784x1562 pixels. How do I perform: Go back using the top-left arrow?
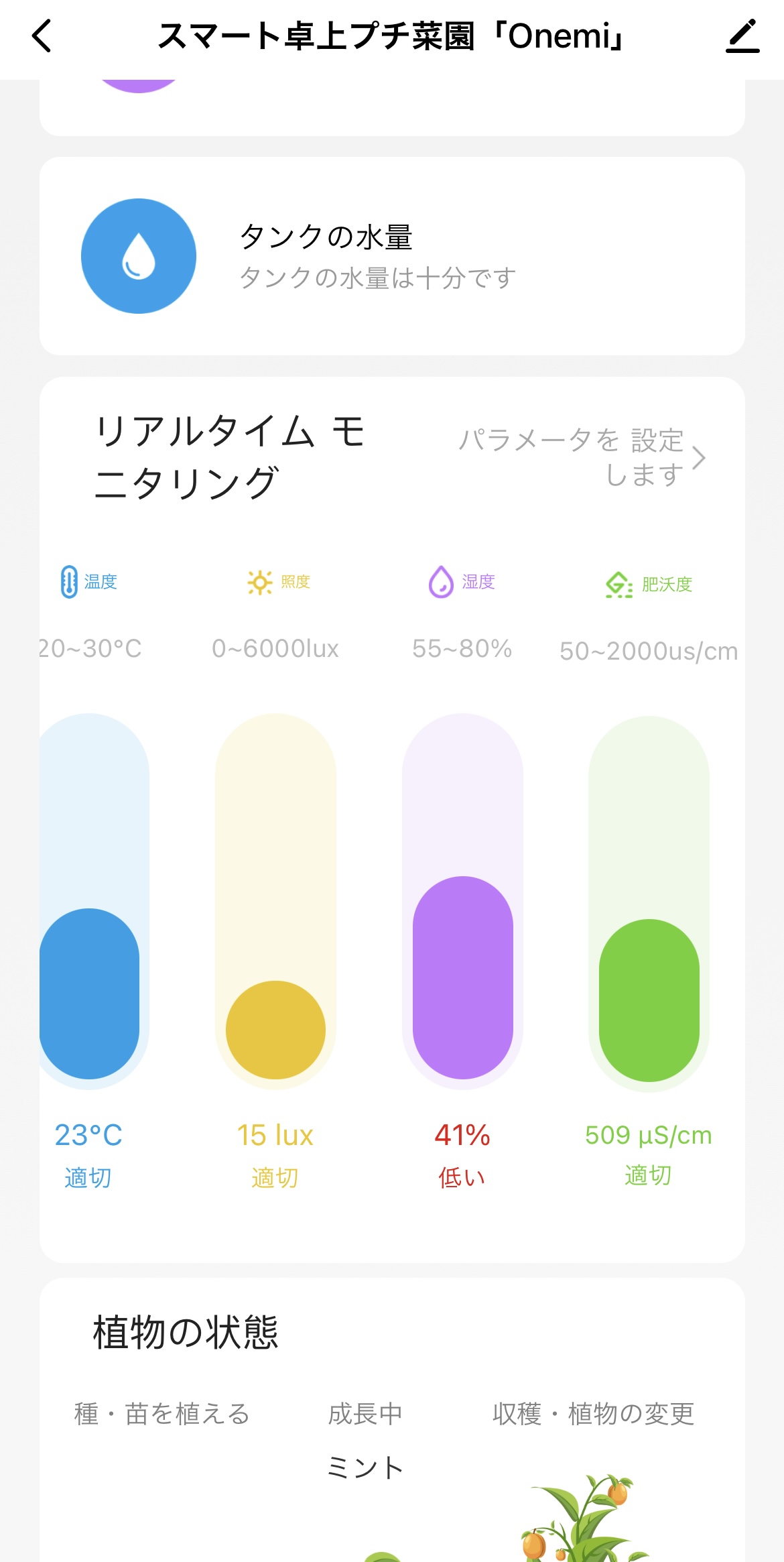[x=42, y=36]
